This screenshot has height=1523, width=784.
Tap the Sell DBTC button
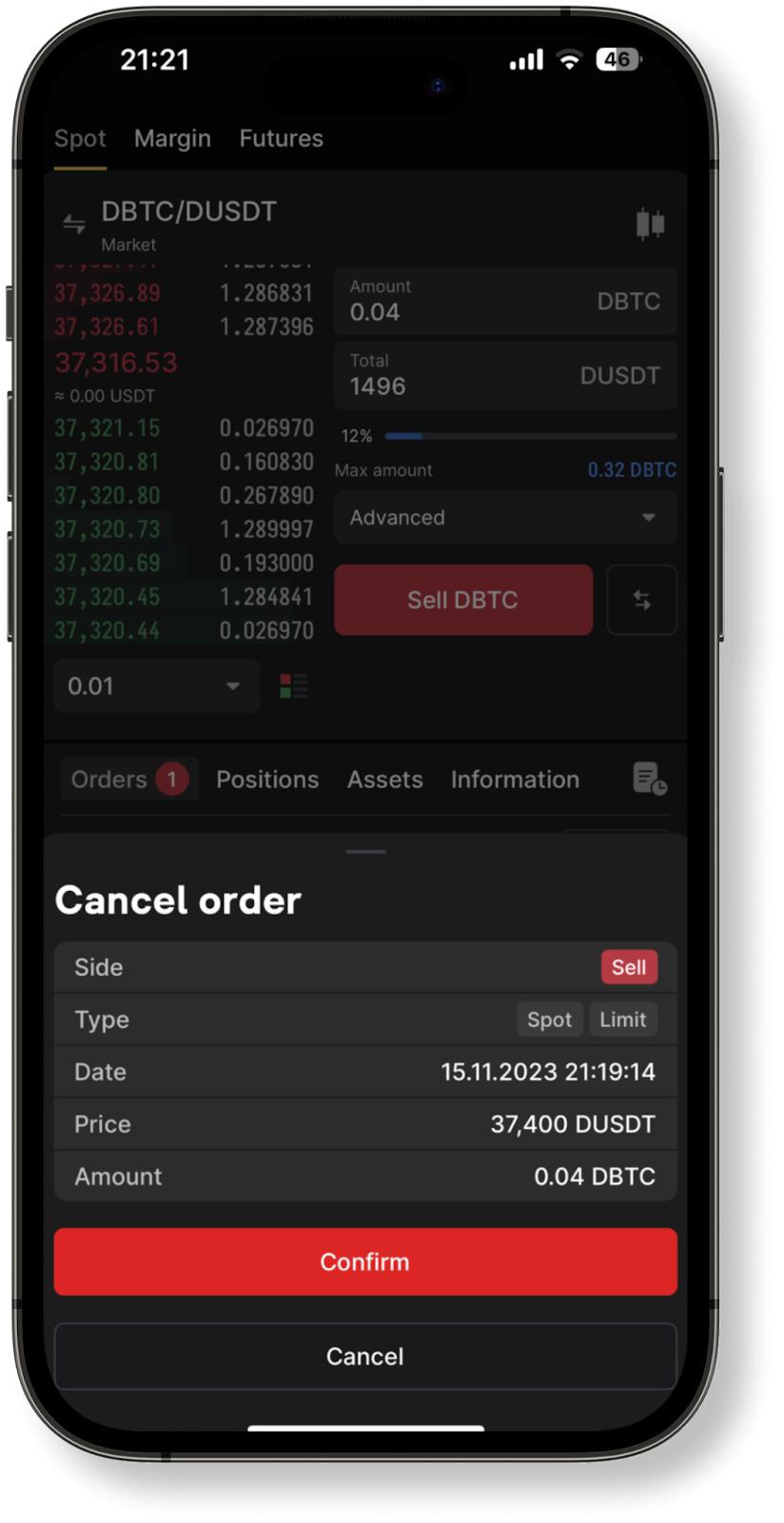[462, 600]
